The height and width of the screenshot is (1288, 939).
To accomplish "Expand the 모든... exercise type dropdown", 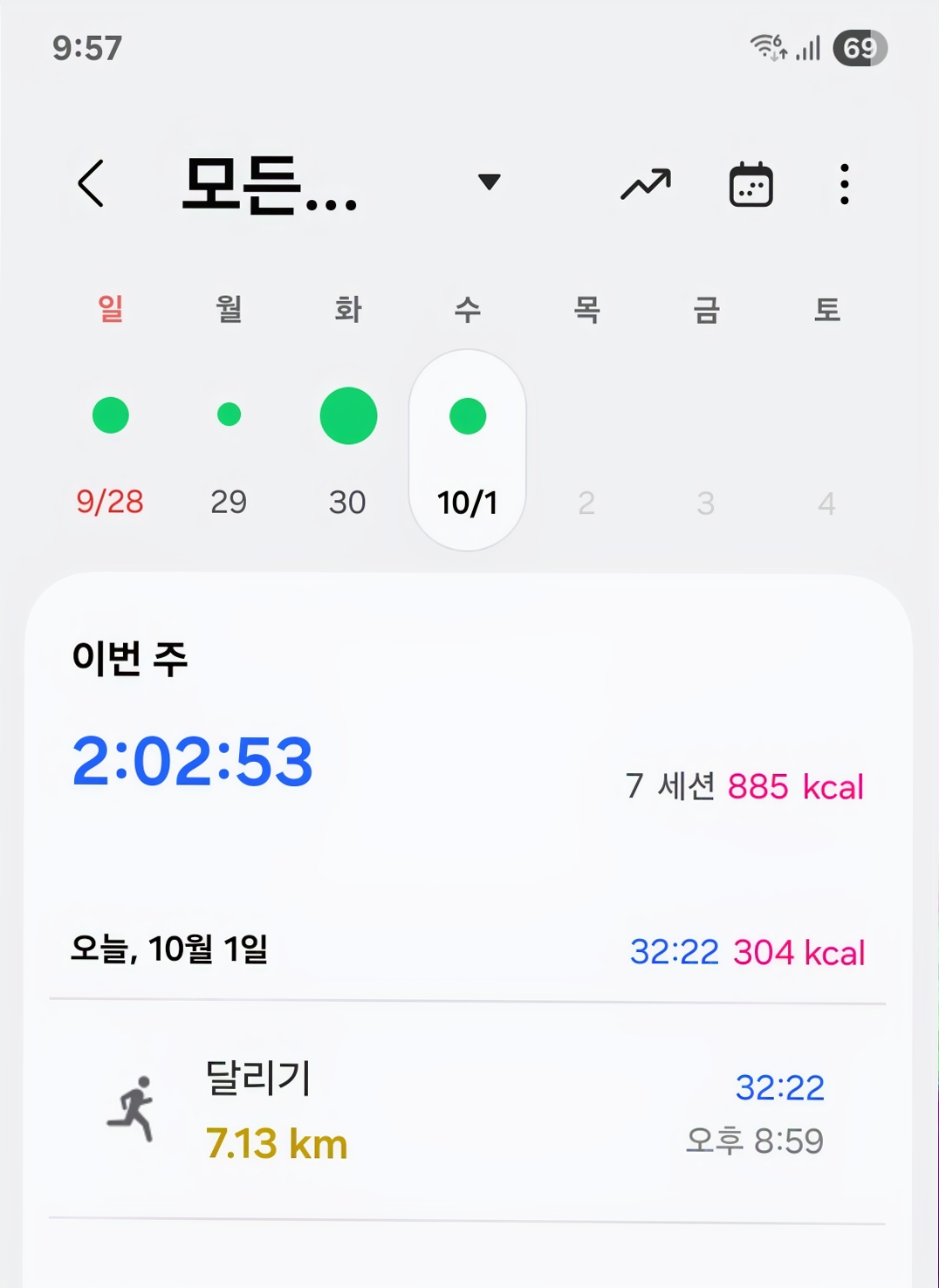I will point(489,182).
